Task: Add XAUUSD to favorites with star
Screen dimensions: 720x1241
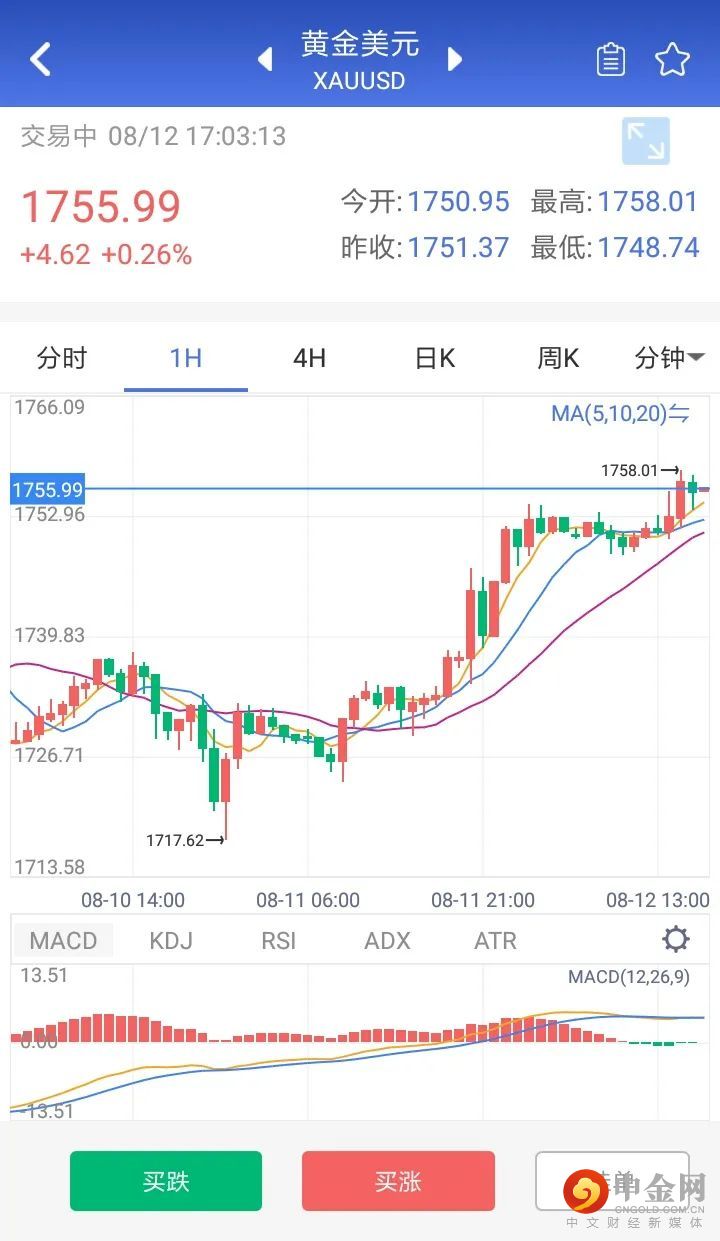Action: pyautogui.click(x=672, y=60)
